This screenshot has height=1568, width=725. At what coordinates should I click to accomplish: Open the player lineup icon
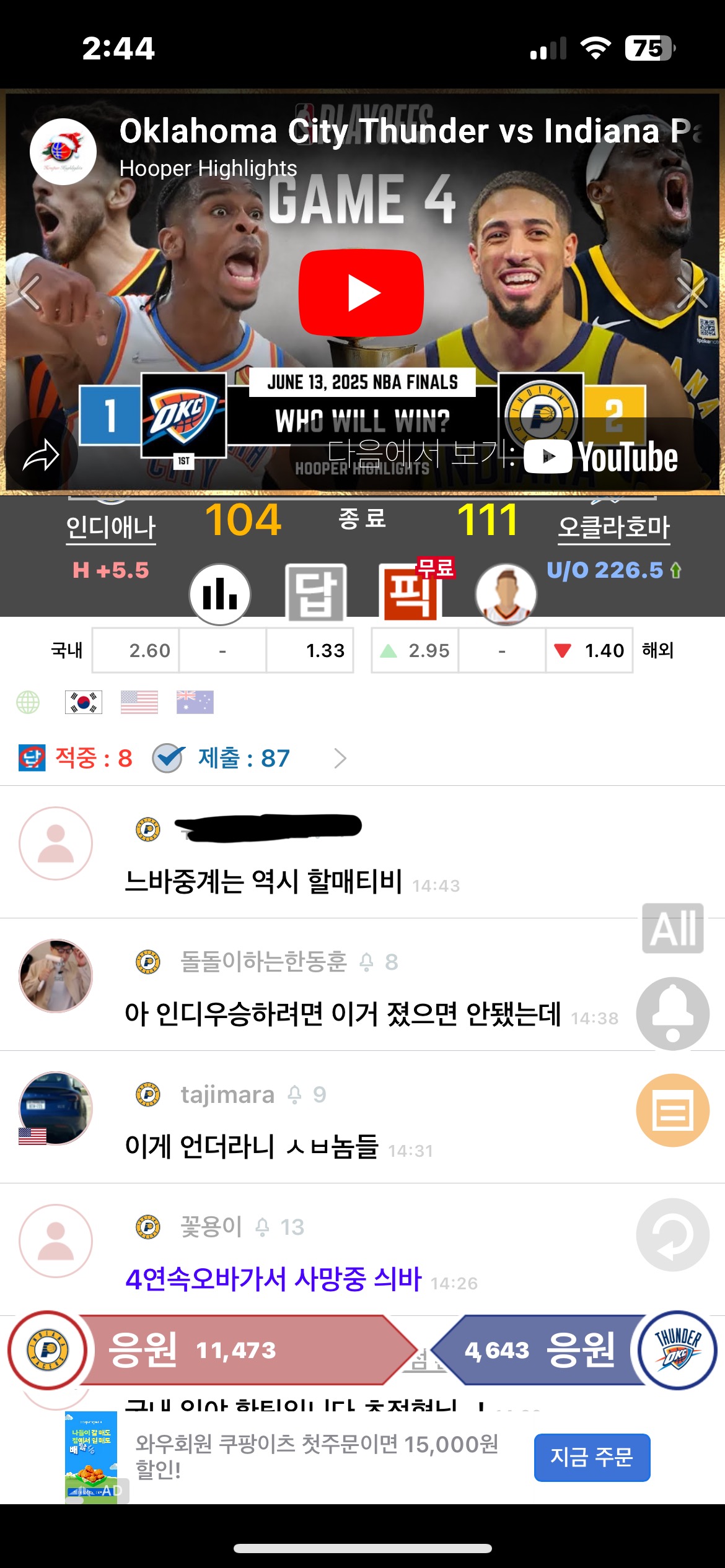[506, 594]
